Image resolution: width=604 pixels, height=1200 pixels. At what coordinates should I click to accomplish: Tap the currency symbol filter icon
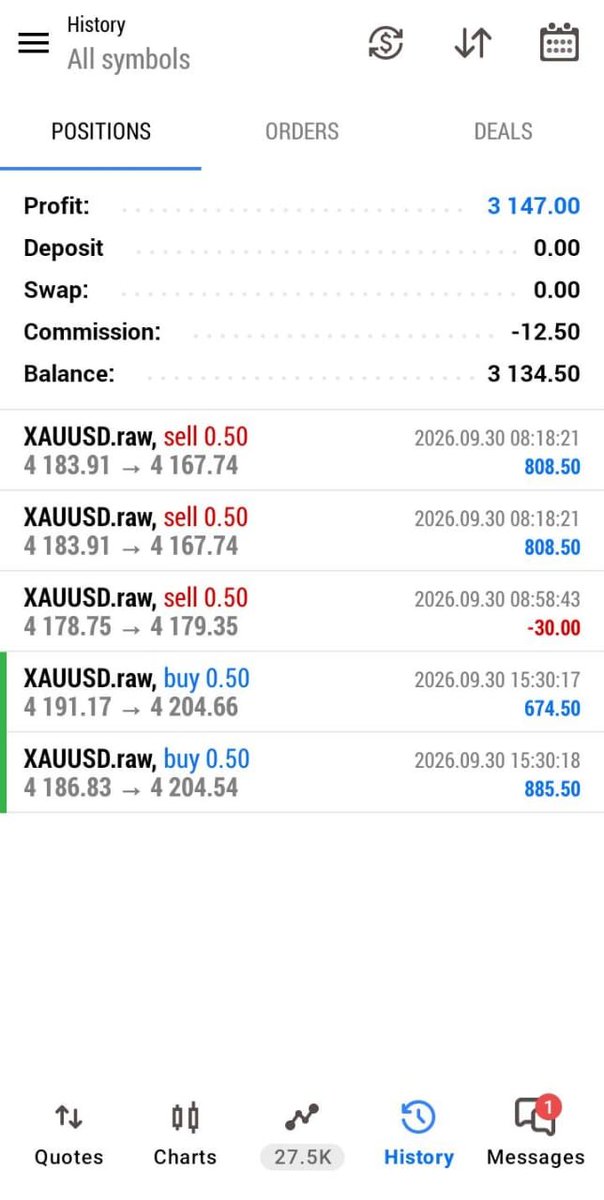click(x=386, y=43)
